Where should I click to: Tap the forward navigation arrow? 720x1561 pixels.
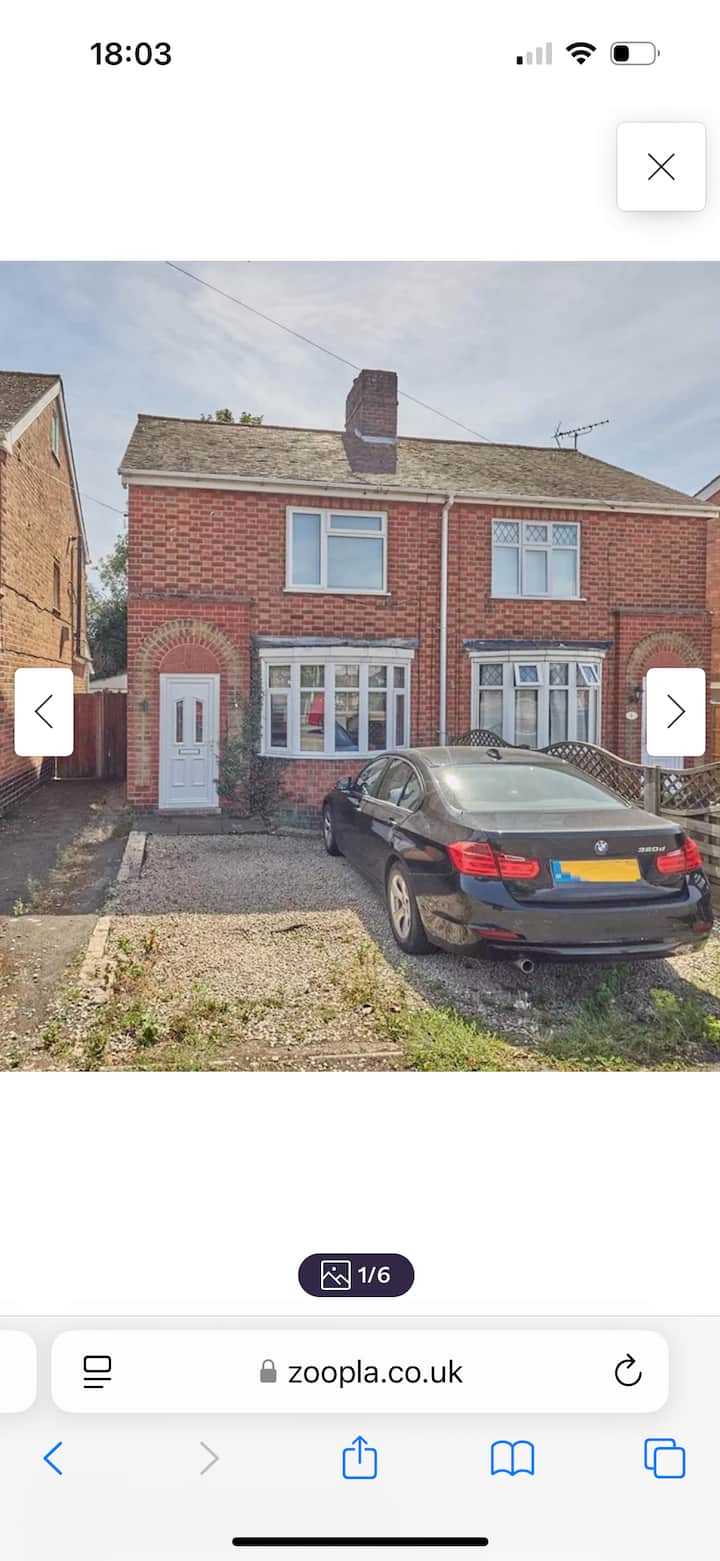[x=207, y=1458]
